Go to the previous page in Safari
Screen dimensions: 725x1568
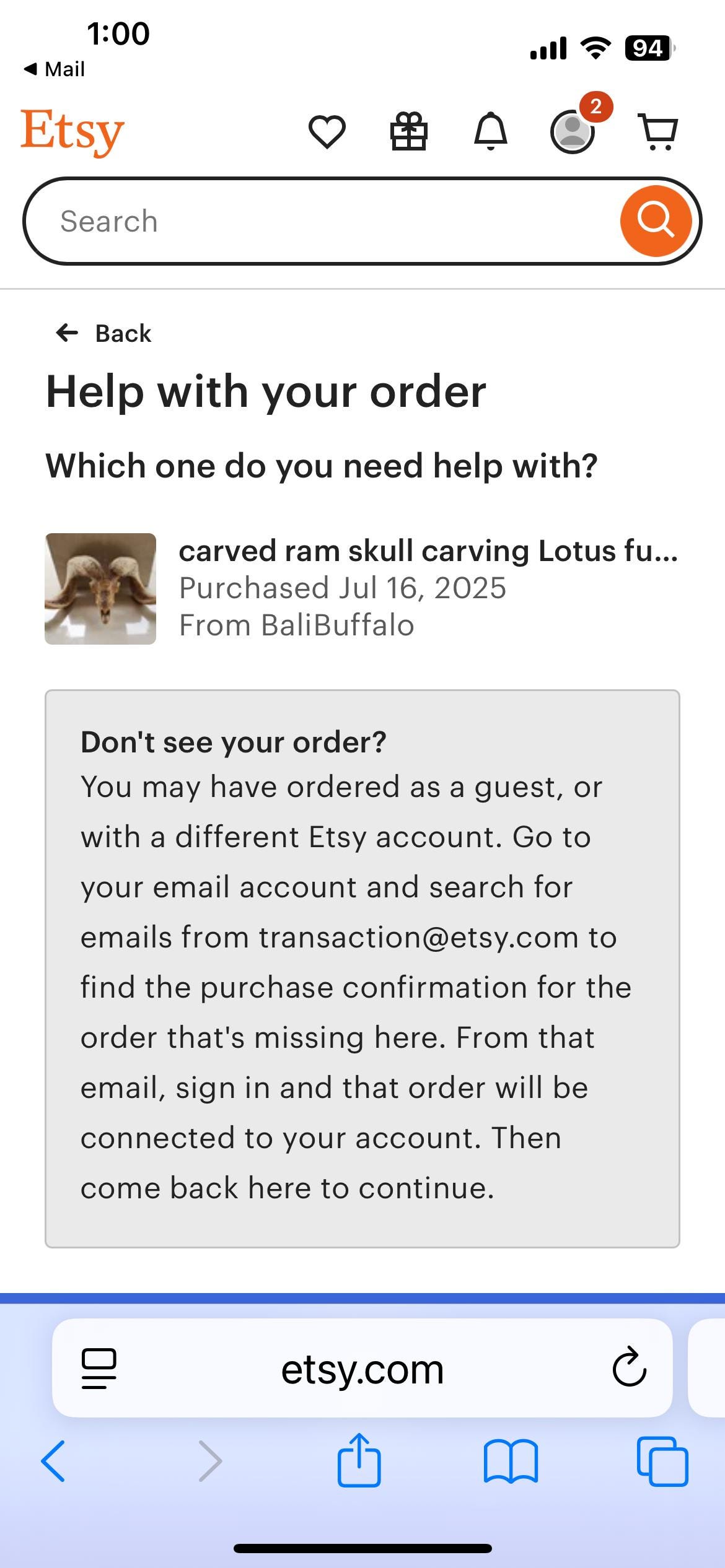53,1461
